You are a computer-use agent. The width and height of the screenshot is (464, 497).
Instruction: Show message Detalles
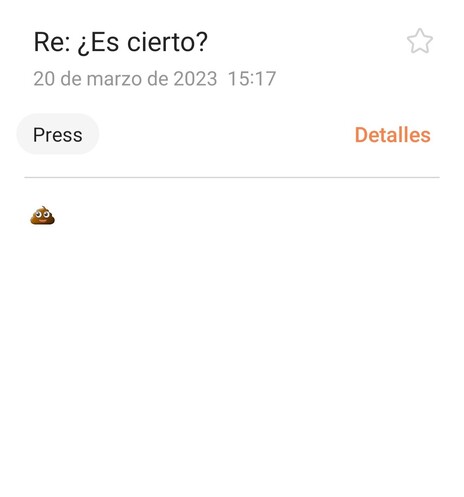coord(393,135)
